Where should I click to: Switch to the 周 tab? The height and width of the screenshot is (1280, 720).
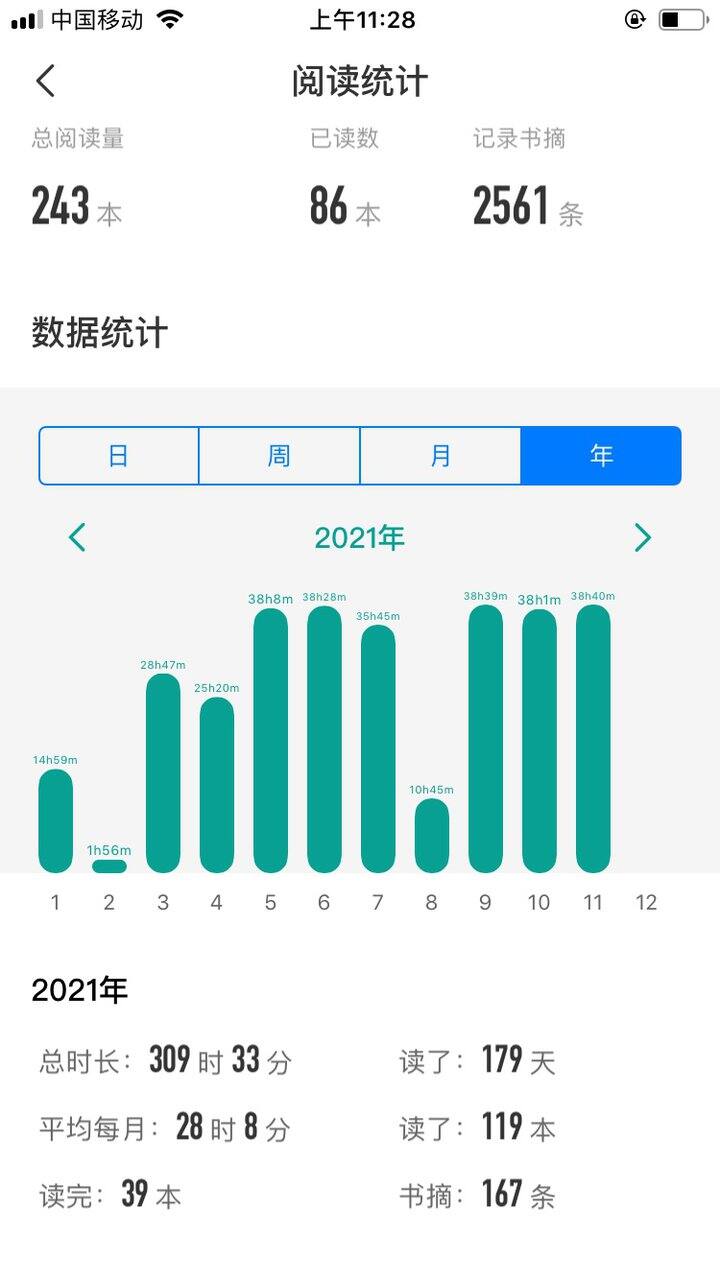pyautogui.click(x=279, y=456)
